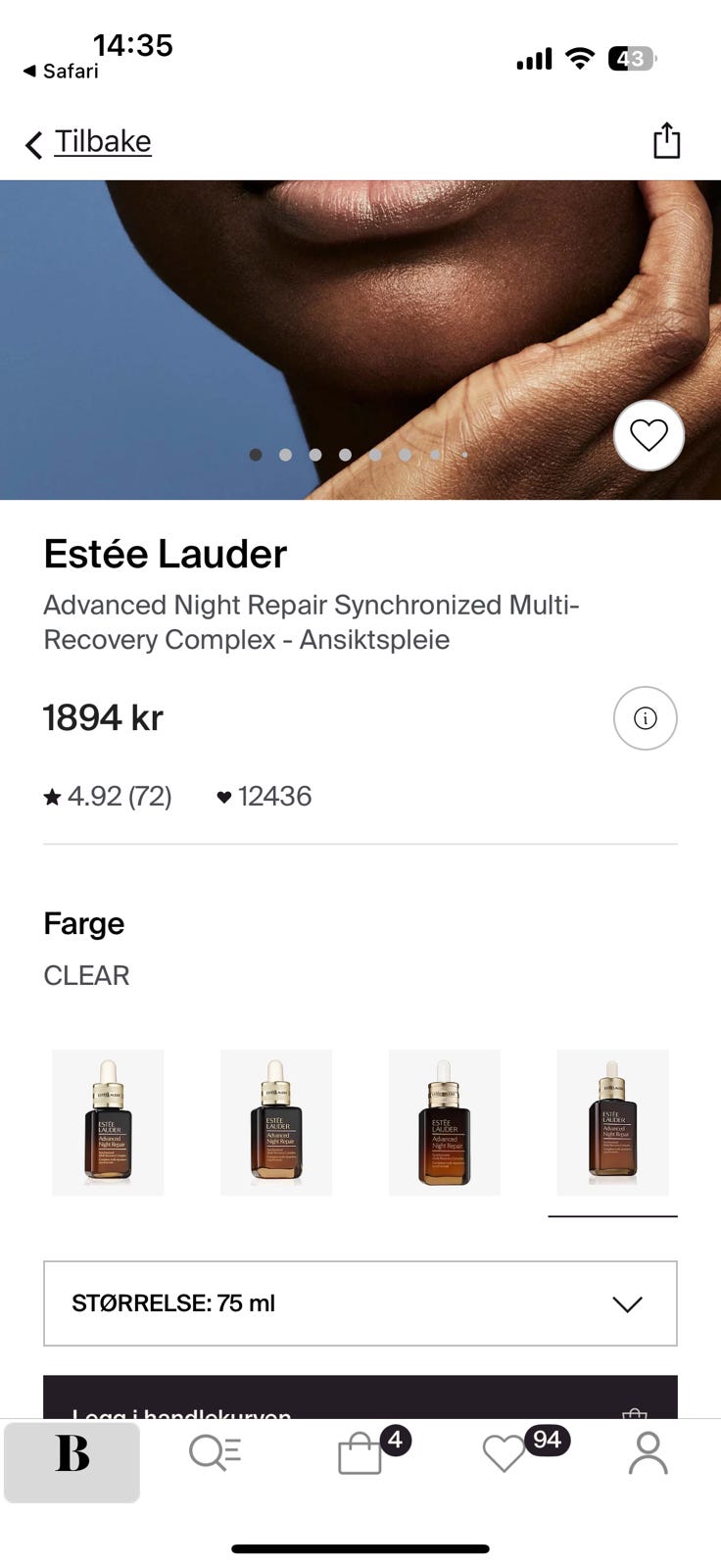Open your account profile icon
The height and width of the screenshot is (1568, 721).
coord(647,1453)
